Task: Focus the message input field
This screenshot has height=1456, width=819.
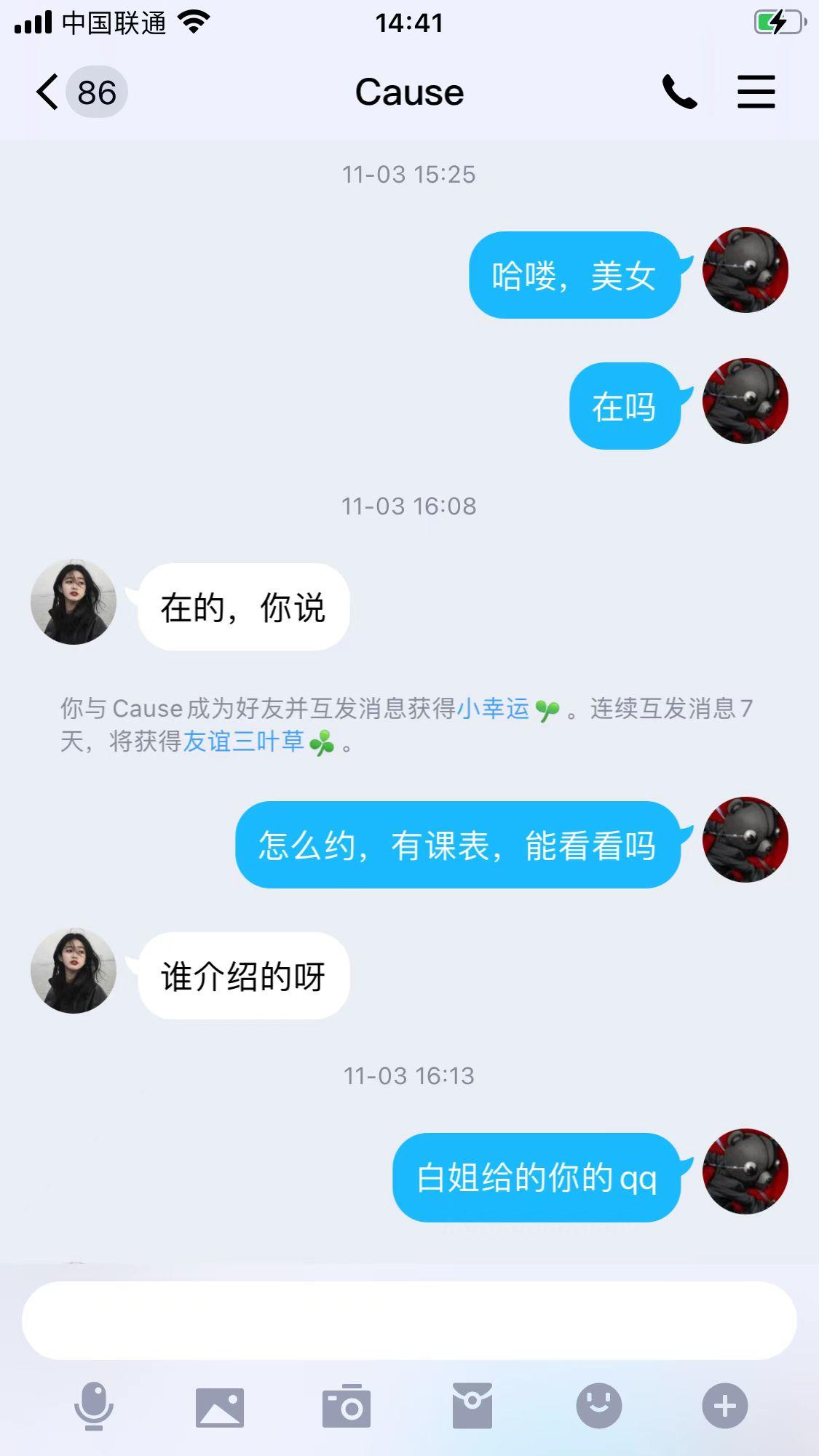Action: coord(409,1321)
